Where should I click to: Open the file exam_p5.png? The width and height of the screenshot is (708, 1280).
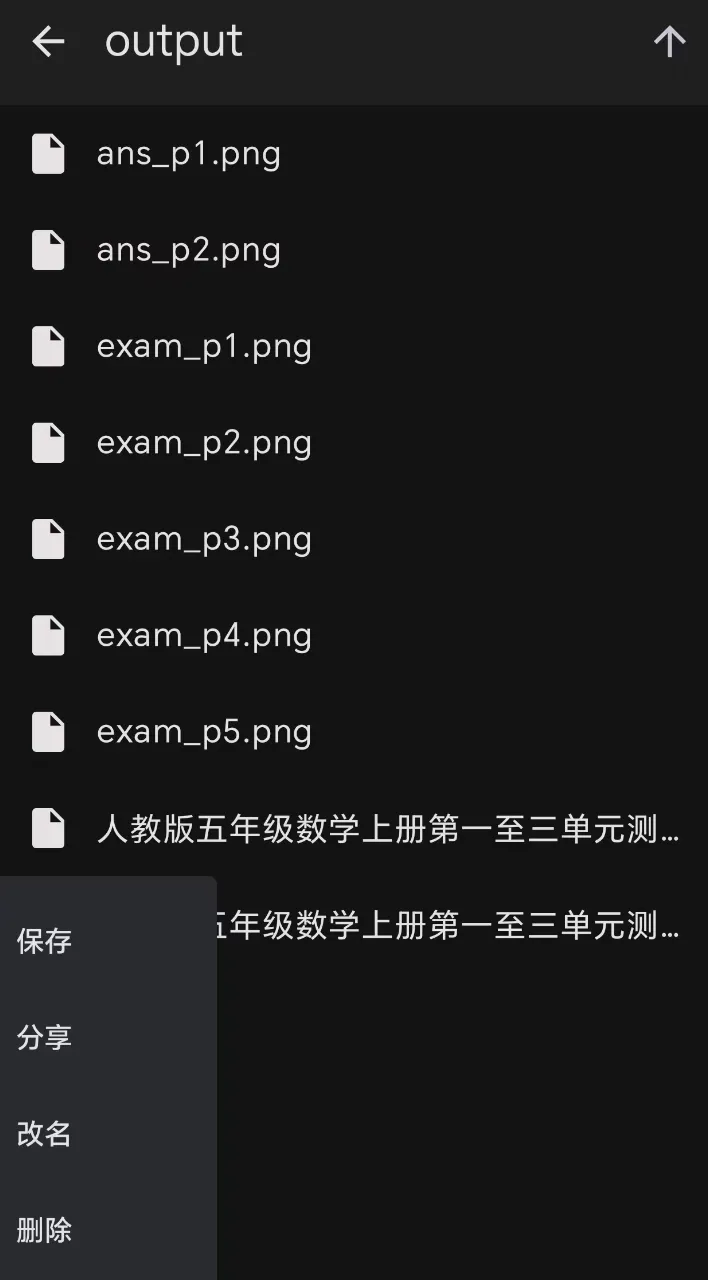pos(354,732)
